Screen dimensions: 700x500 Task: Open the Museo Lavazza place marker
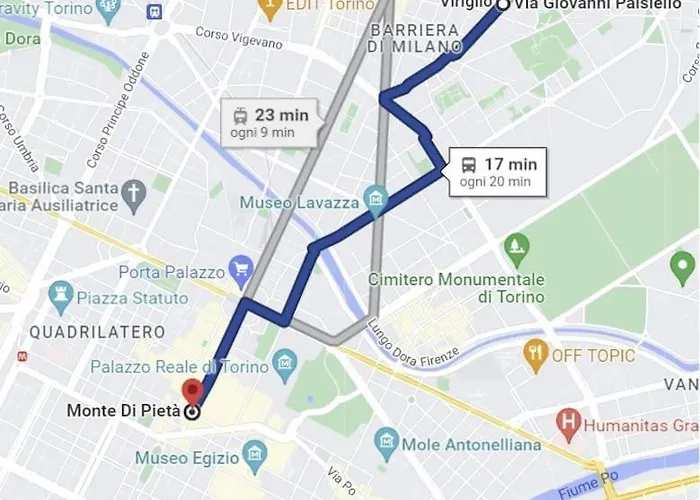[x=376, y=198]
